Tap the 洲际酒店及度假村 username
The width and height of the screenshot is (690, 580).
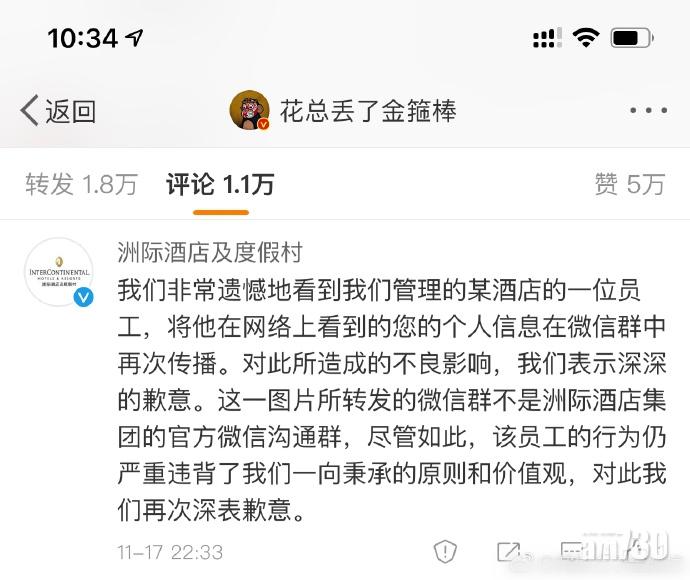209,252
